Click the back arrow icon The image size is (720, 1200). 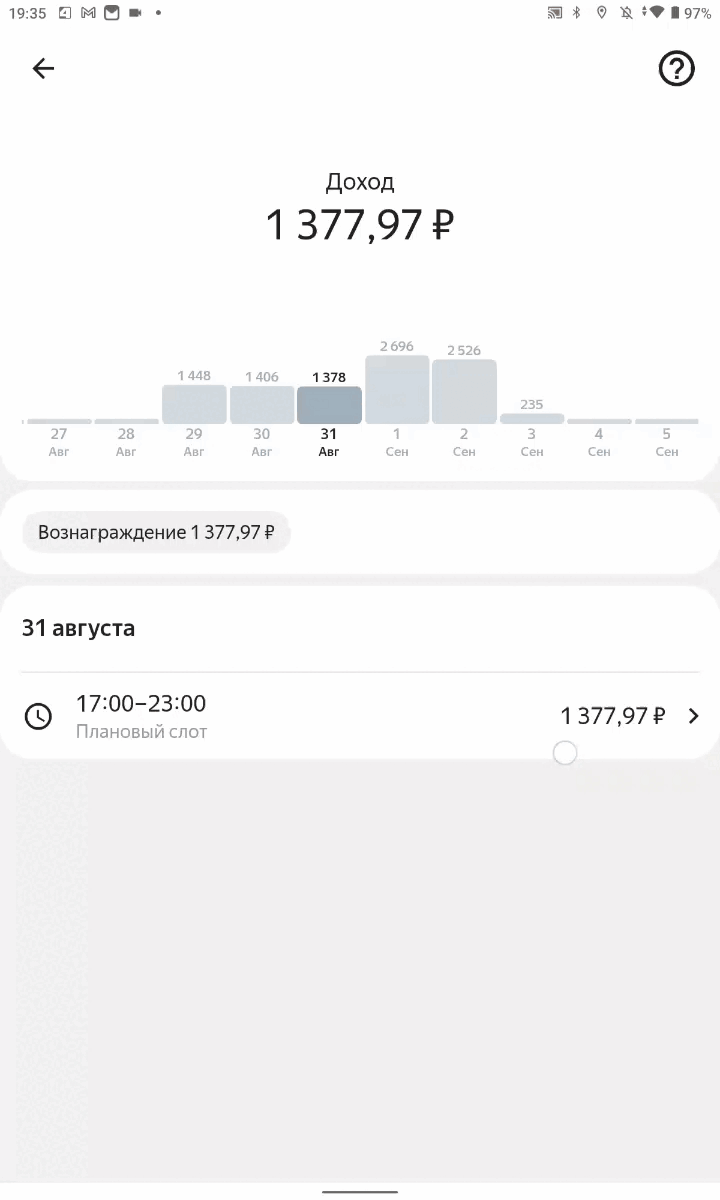(x=42, y=68)
